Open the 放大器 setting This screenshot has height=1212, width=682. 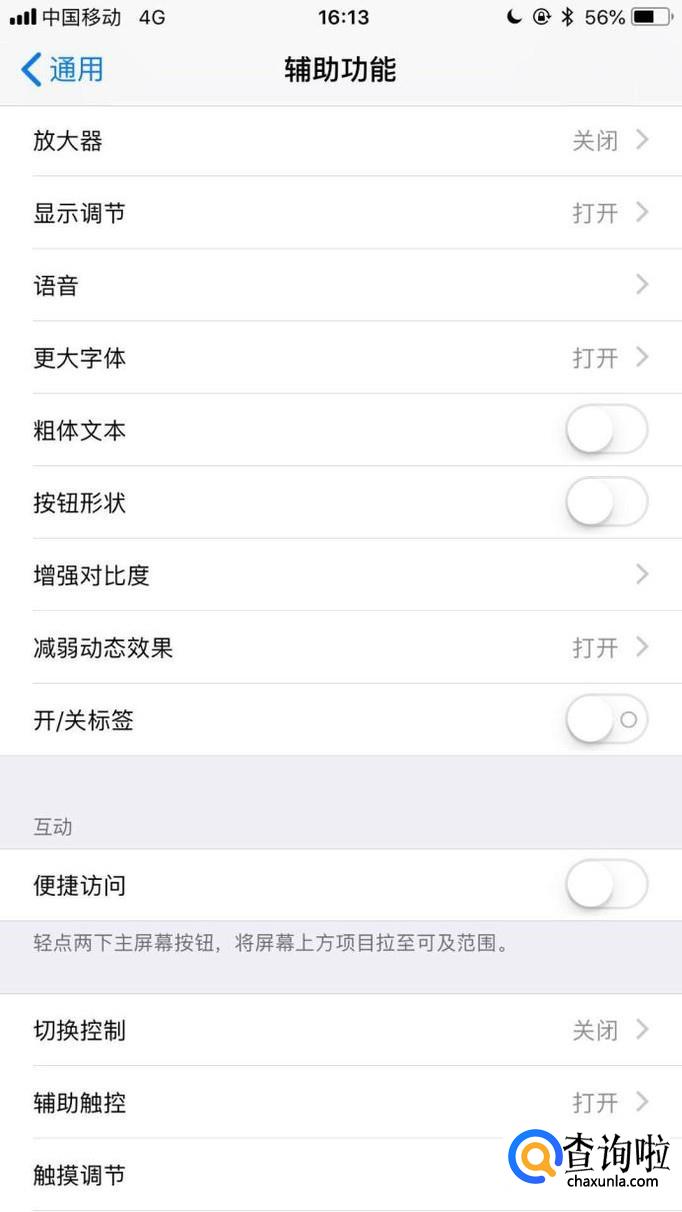(340, 141)
